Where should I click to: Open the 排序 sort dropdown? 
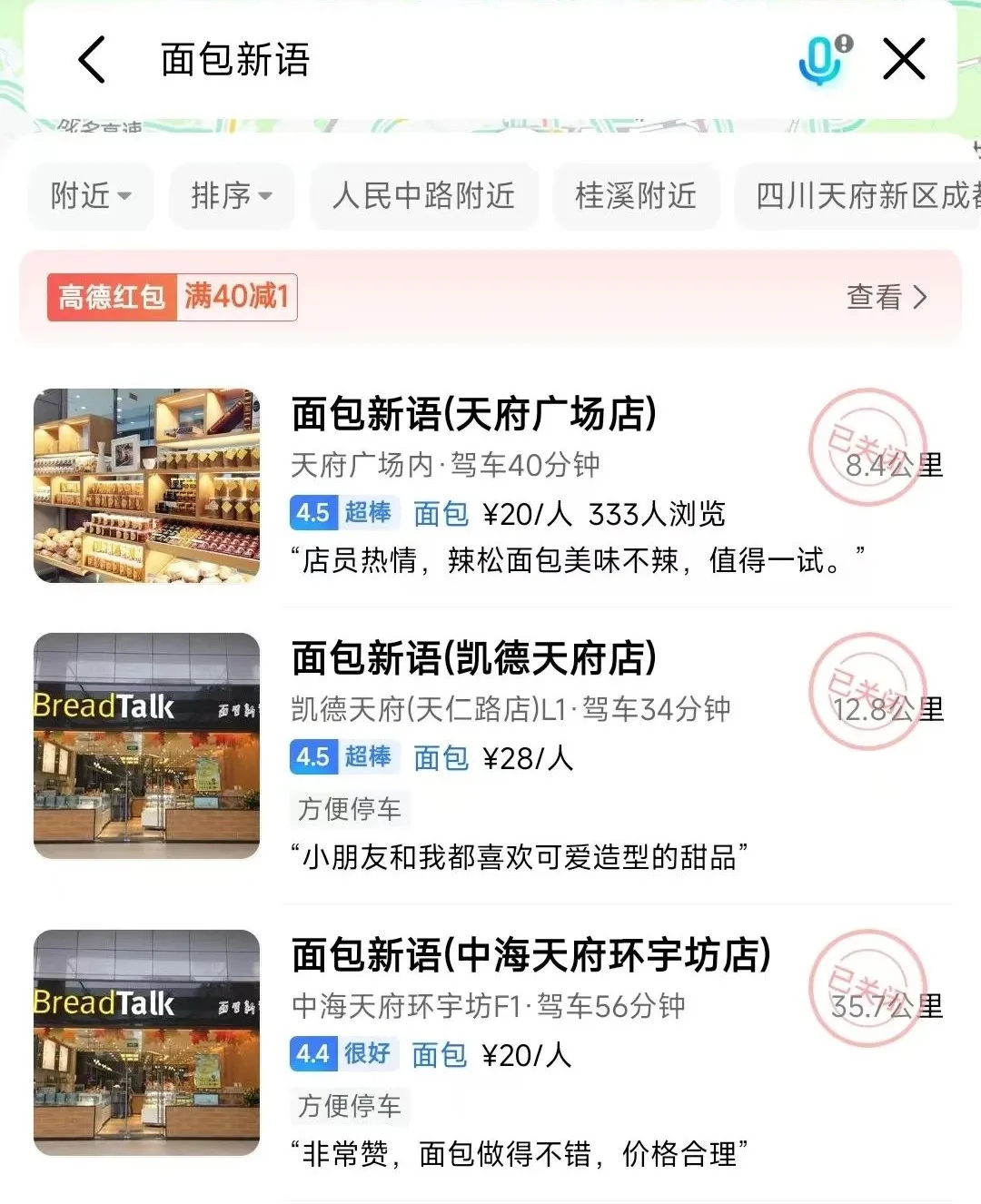pyautogui.click(x=231, y=196)
